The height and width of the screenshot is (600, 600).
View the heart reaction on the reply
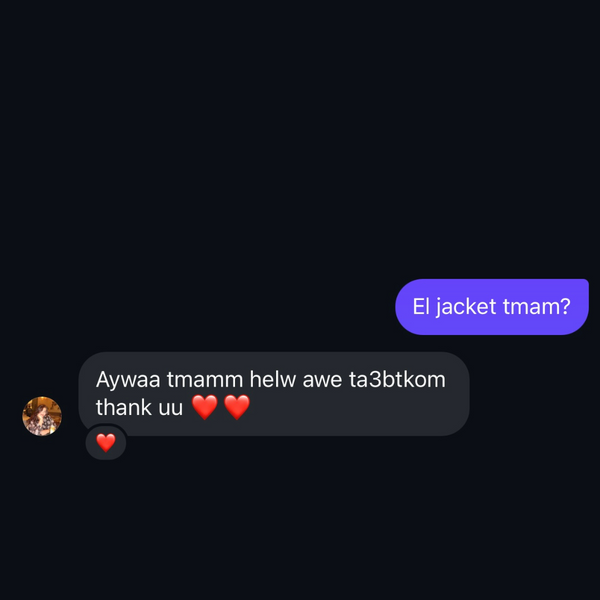click(x=106, y=443)
